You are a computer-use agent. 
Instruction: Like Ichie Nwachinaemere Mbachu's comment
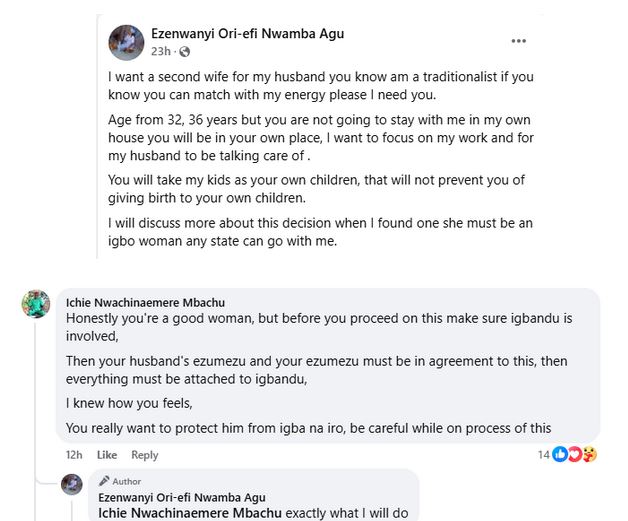coord(106,455)
